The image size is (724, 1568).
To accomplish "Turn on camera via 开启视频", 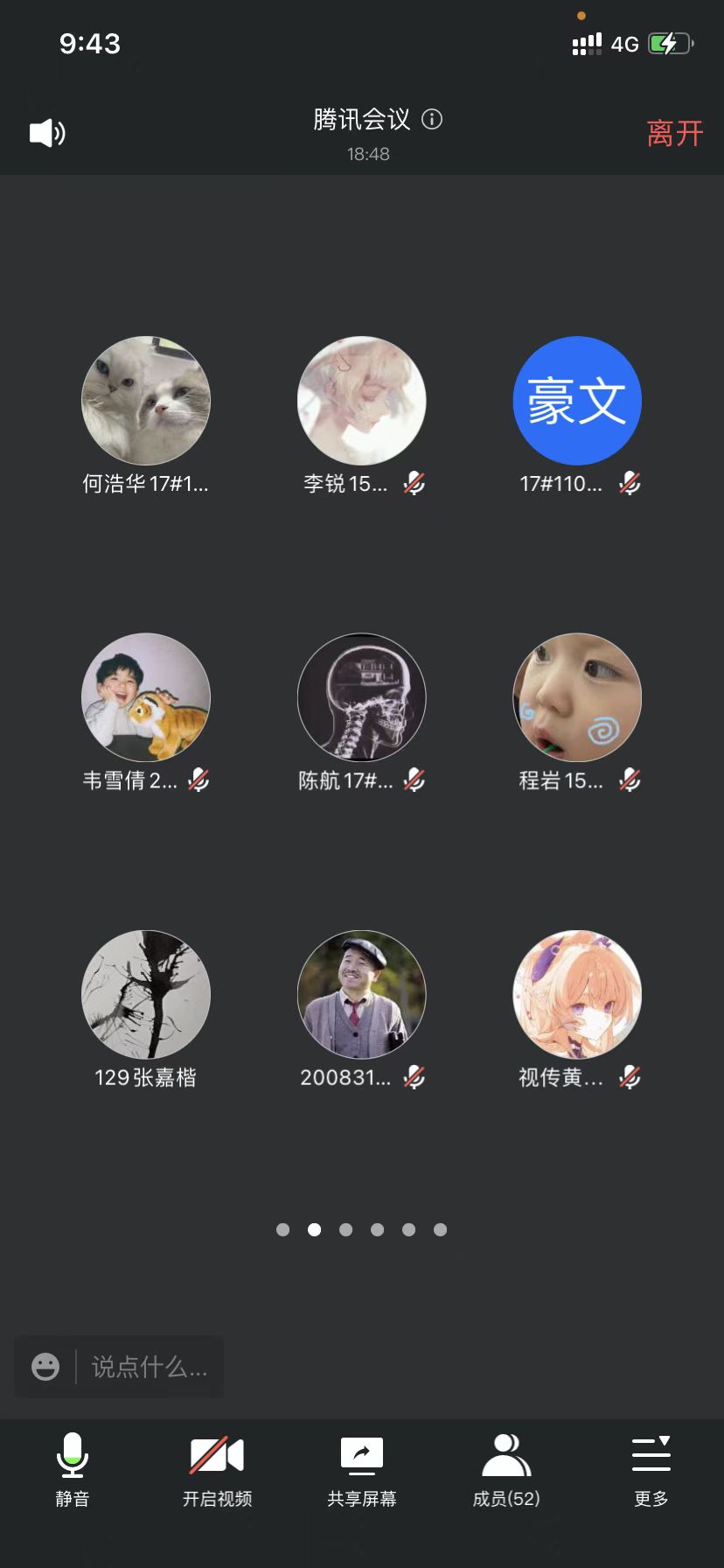I will [217, 1470].
